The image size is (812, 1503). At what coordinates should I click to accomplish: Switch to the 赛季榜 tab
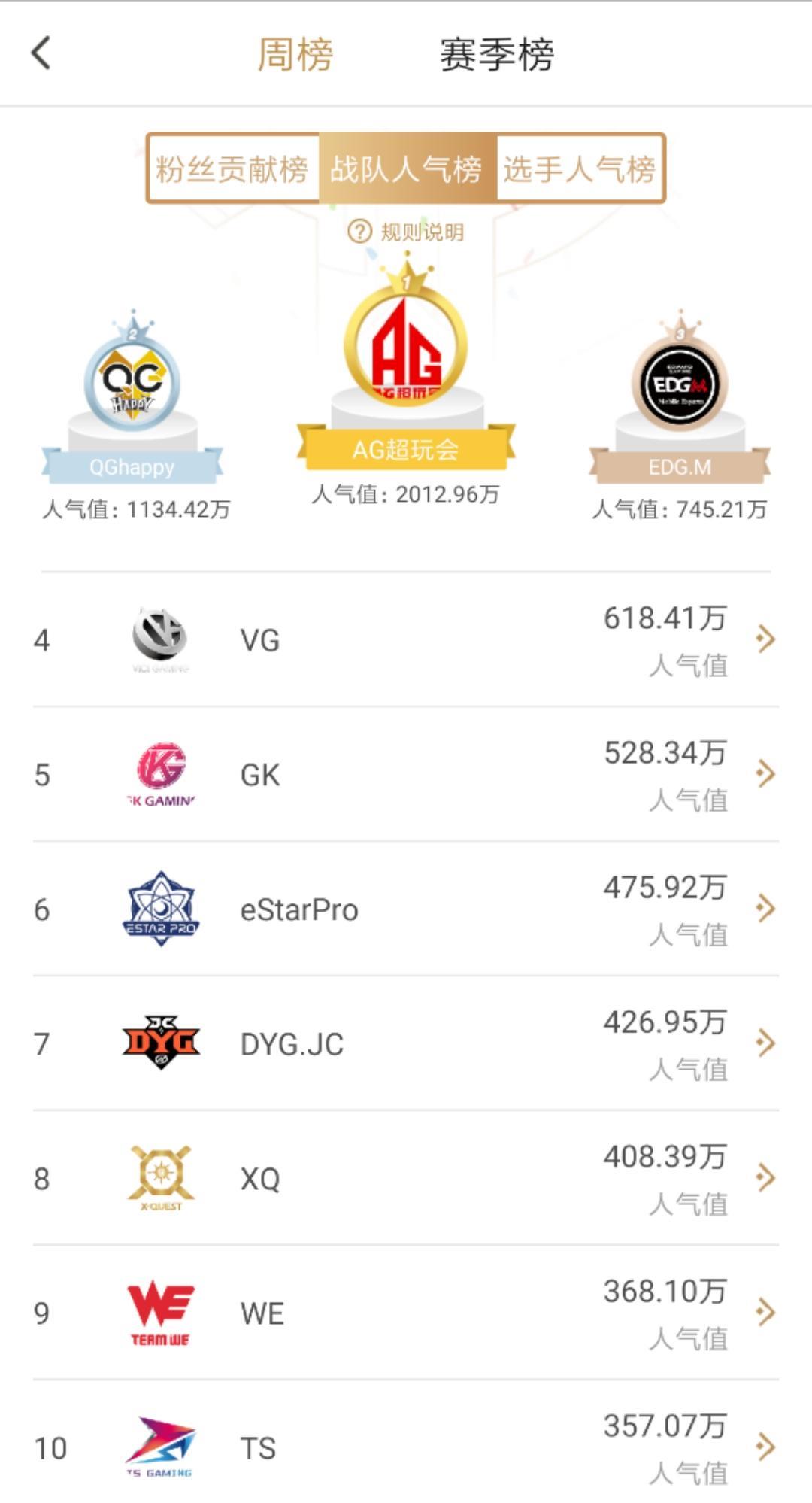tap(496, 55)
